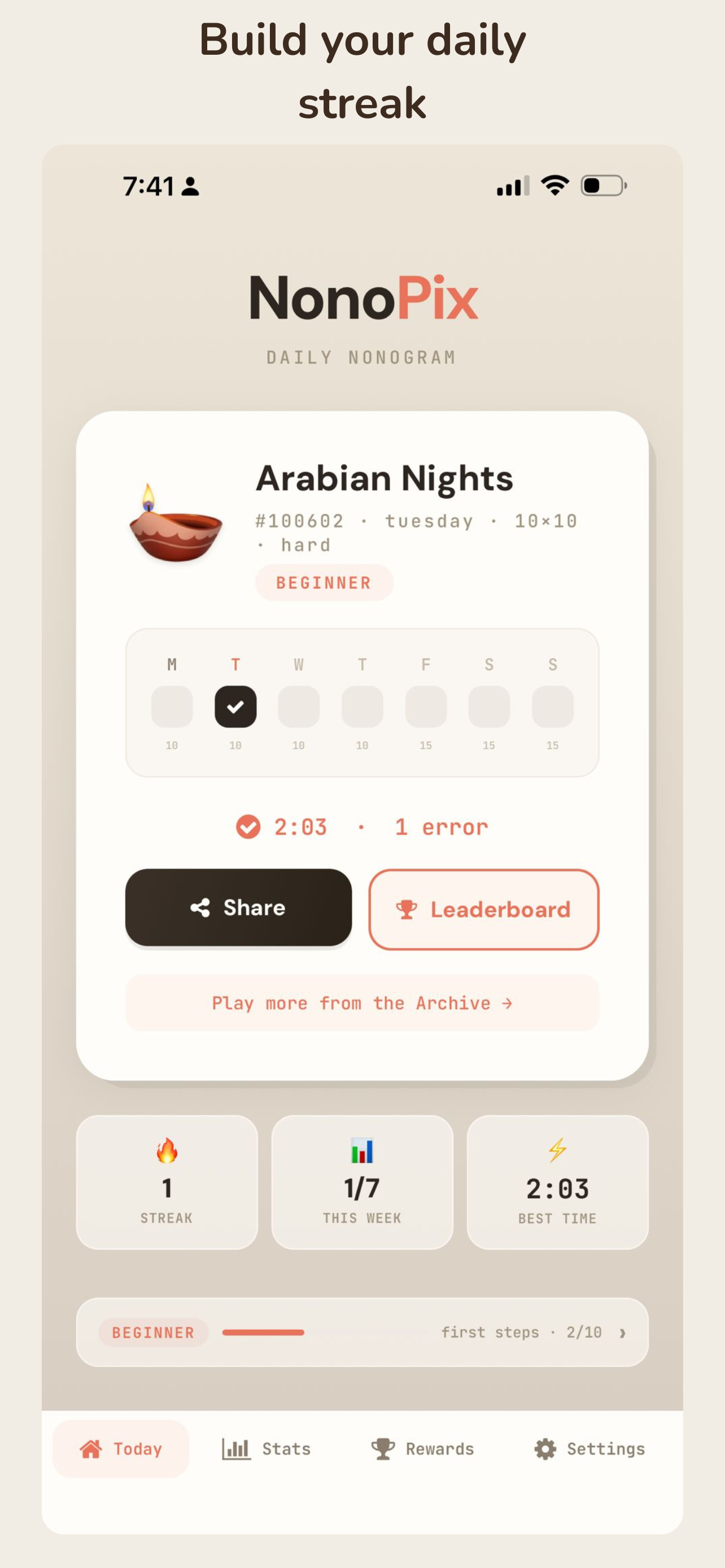Viewport: 725px width, 1568px height.
Task: Click the share icon in the Share button
Action: click(202, 908)
